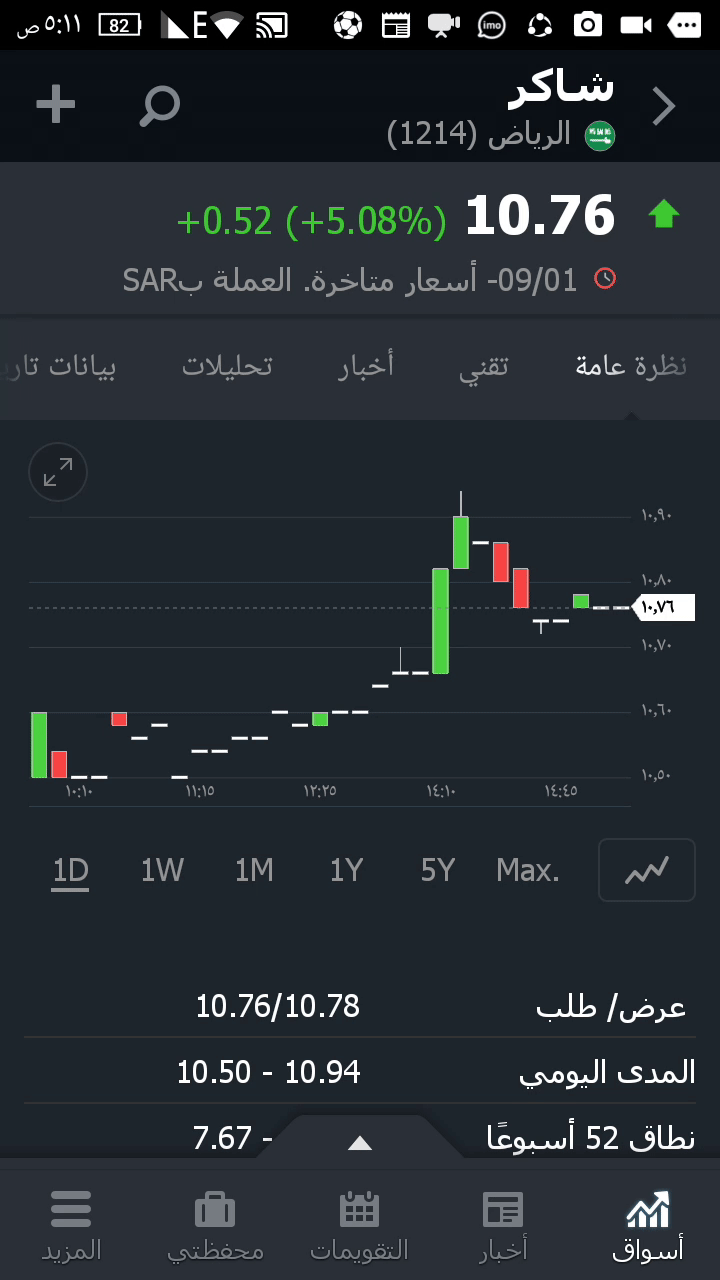The width and height of the screenshot is (720, 1280).
Task: Open the التقويمات calendars tab
Action: pyautogui.click(x=359, y=1225)
